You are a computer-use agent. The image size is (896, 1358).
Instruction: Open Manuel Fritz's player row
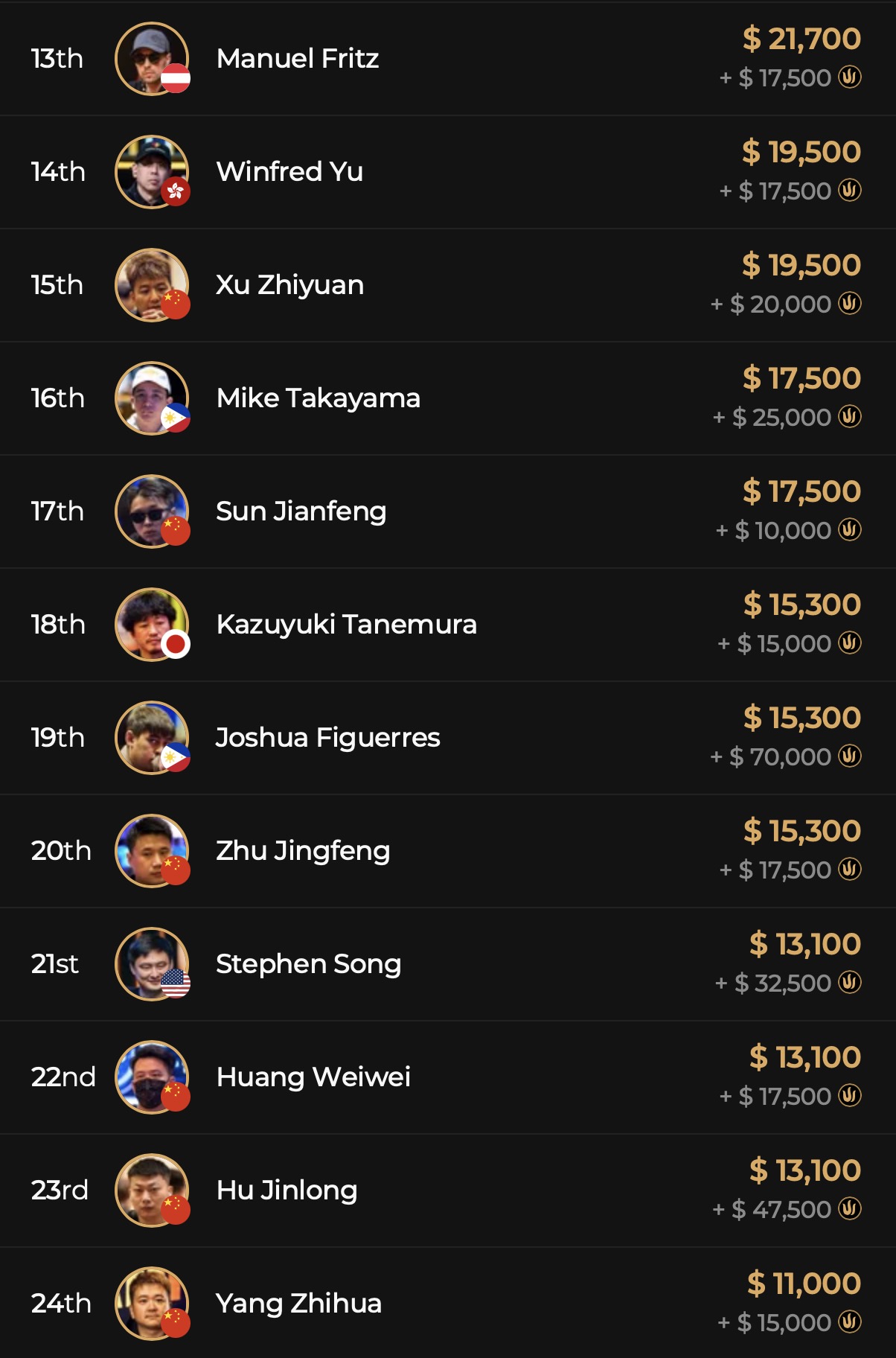[x=298, y=59]
